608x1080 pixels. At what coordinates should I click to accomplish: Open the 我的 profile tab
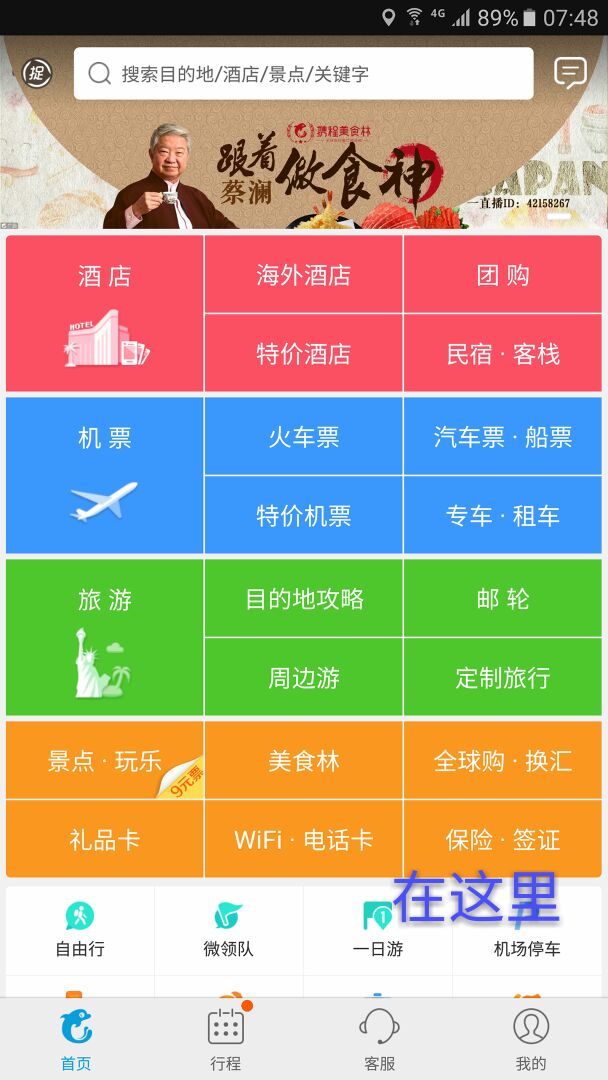[531, 1040]
